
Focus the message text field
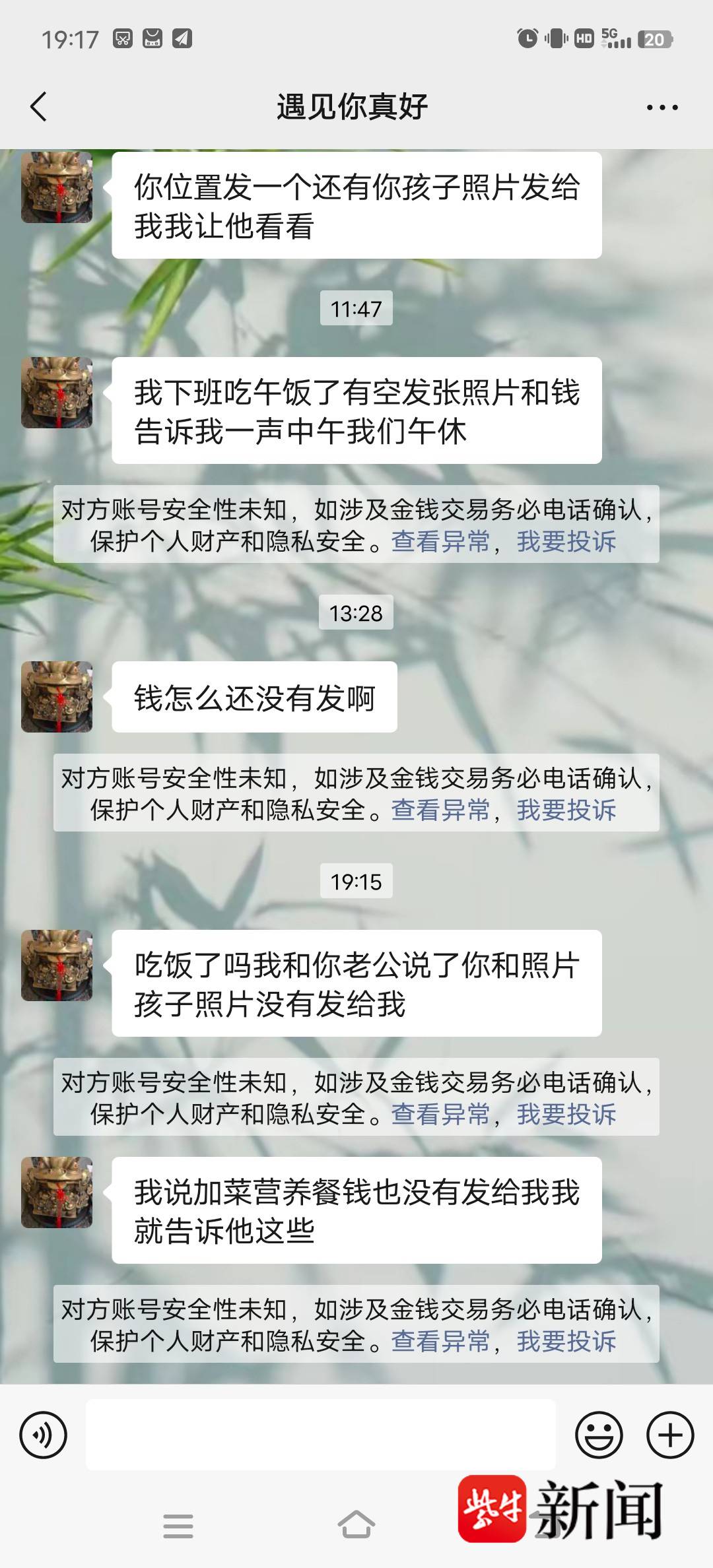click(320, 1435)
